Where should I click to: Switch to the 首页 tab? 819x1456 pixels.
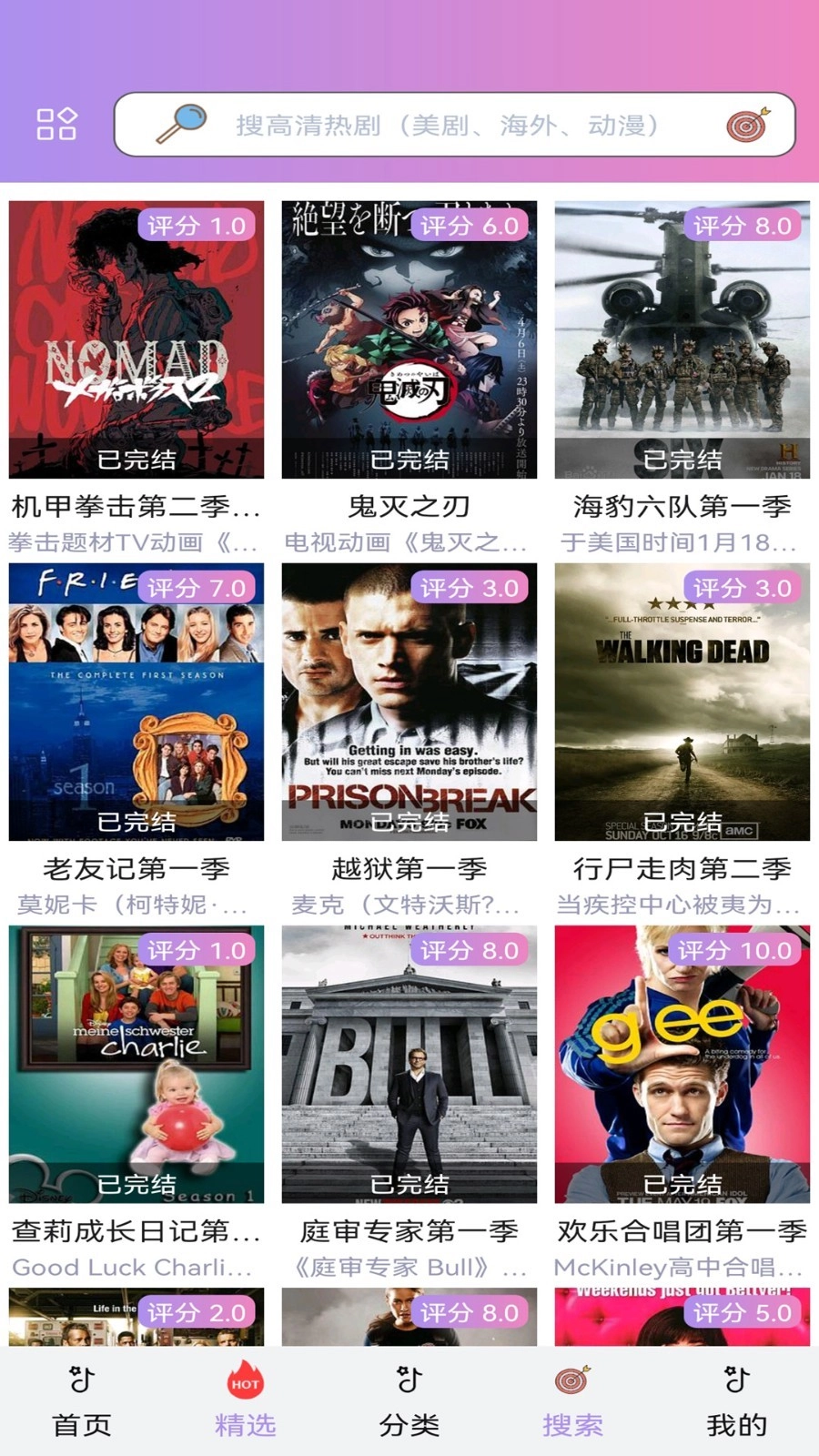[82, 1401]
